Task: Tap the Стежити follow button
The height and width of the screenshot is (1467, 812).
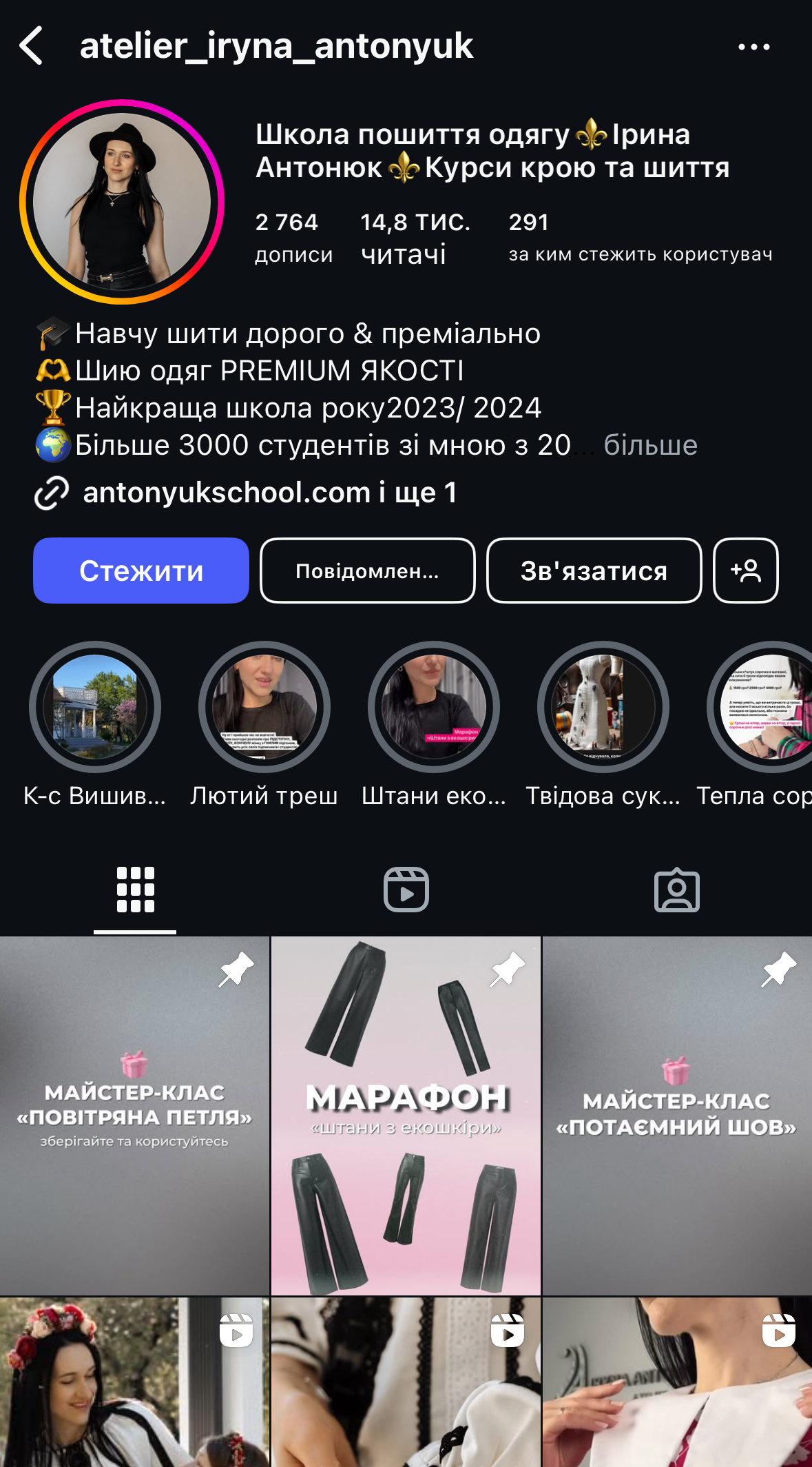Action: (140, 571)
